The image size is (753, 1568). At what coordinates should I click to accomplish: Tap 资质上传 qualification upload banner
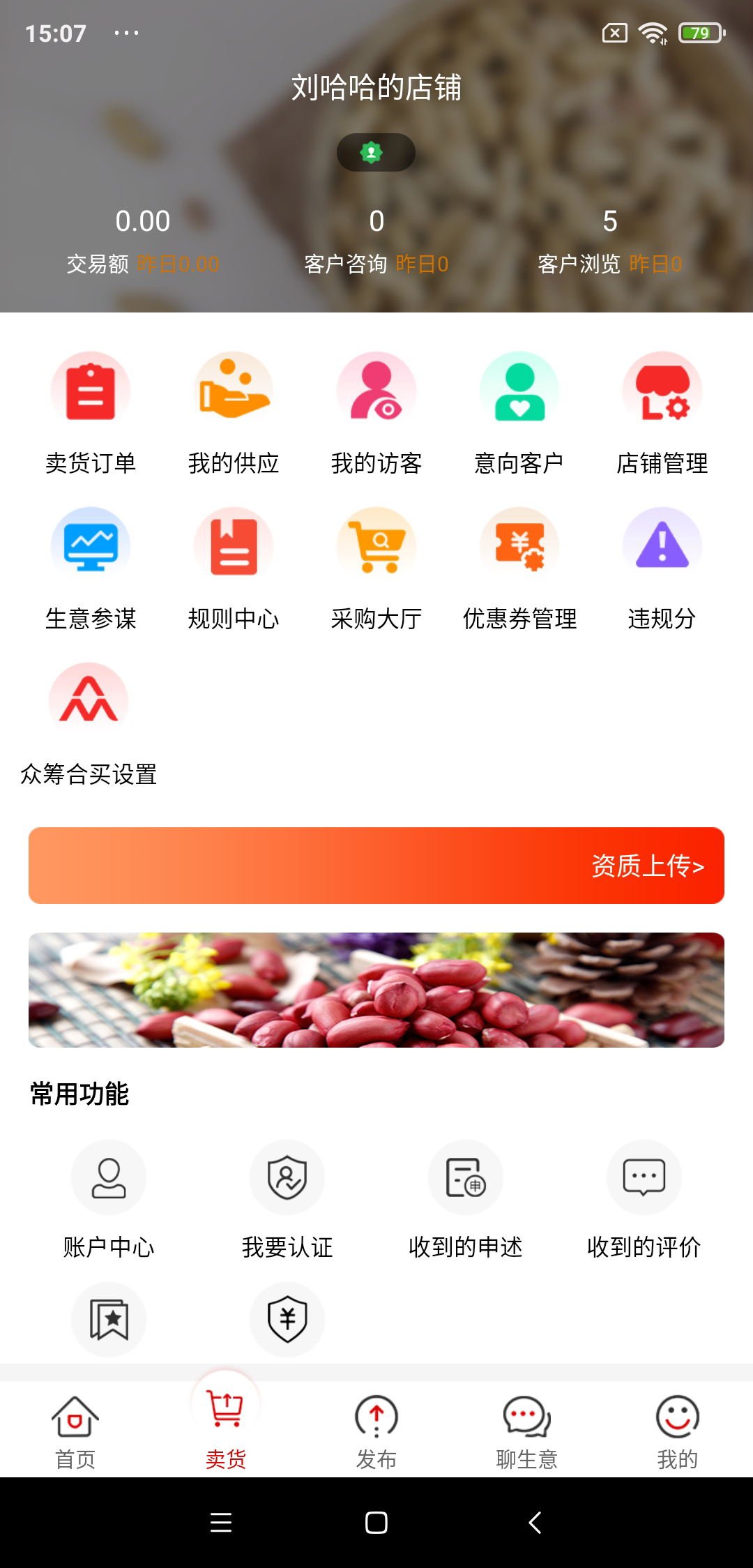(x=376, y=866)
